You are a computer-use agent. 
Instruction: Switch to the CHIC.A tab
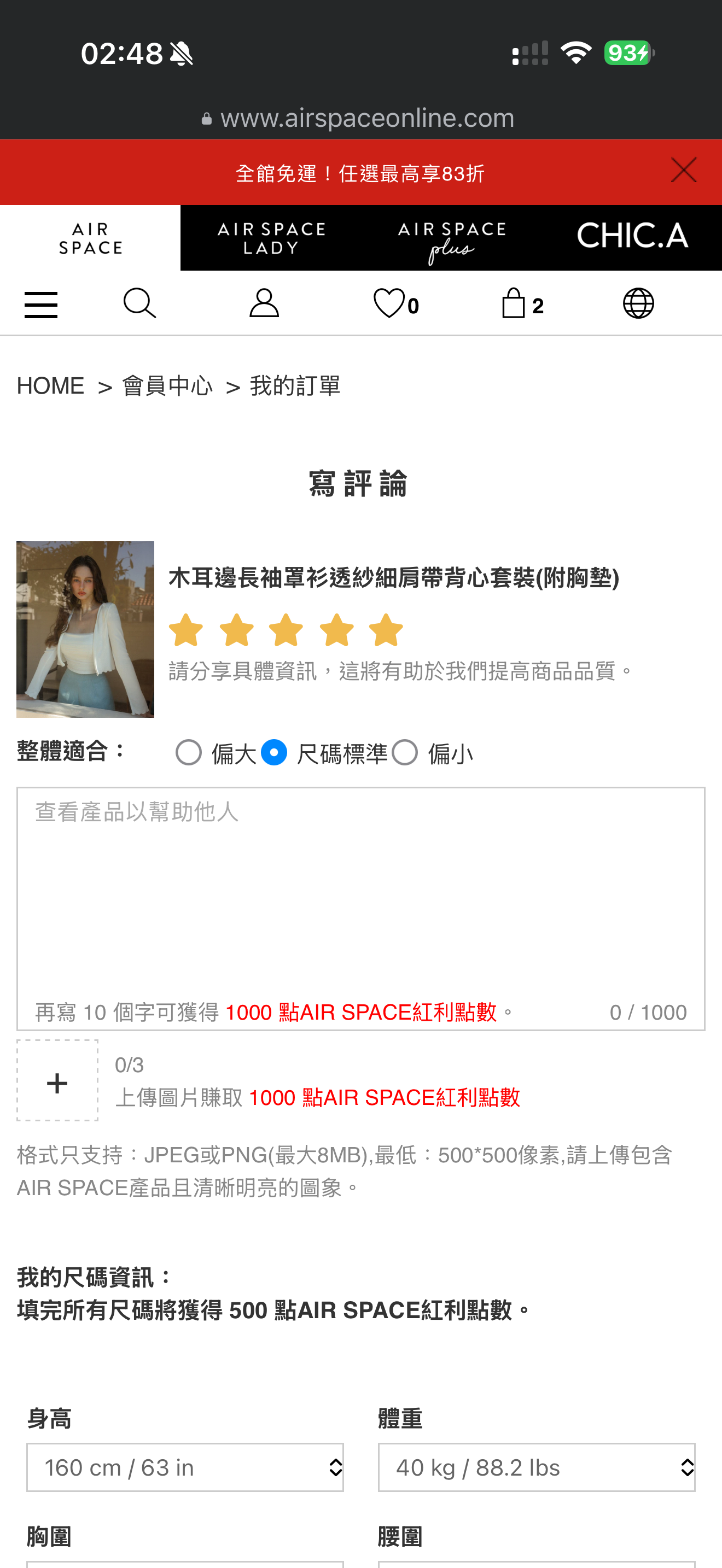click(632, 238)
